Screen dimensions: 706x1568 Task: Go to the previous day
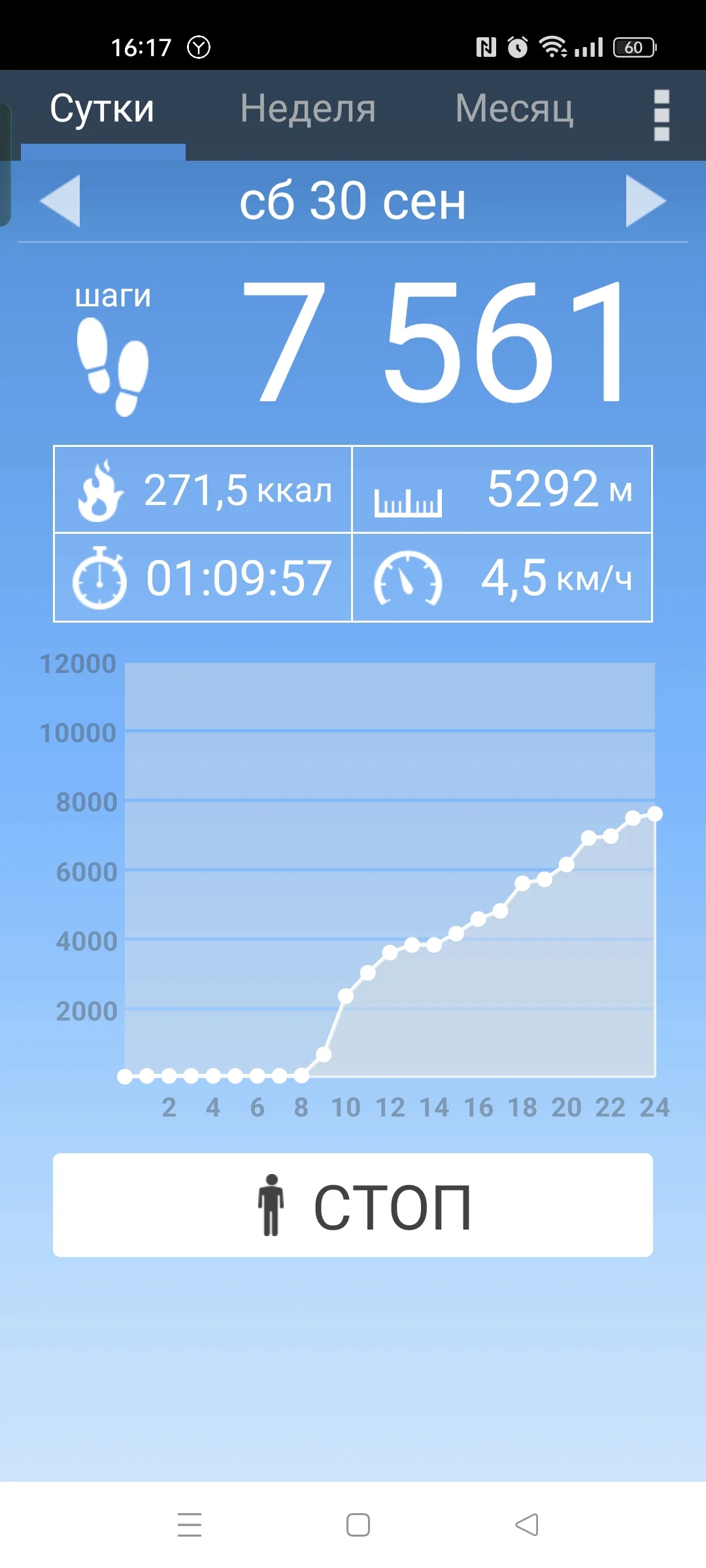point(60,201)
